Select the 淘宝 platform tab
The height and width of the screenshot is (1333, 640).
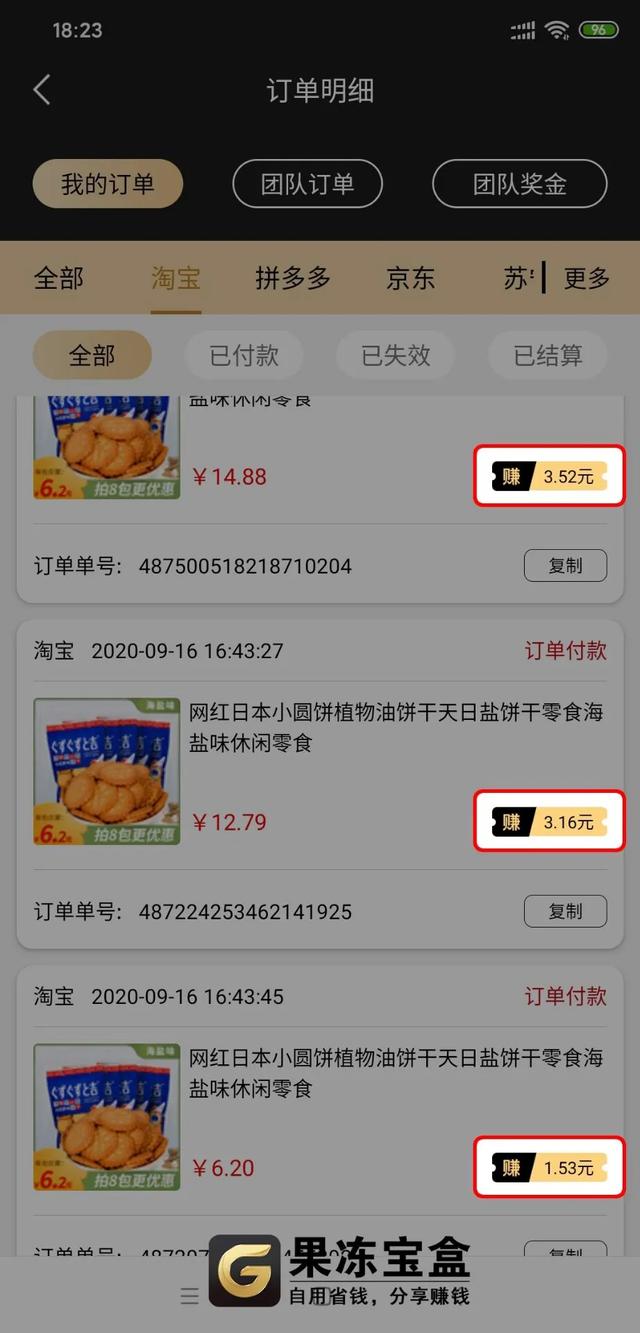click(176, 278)
